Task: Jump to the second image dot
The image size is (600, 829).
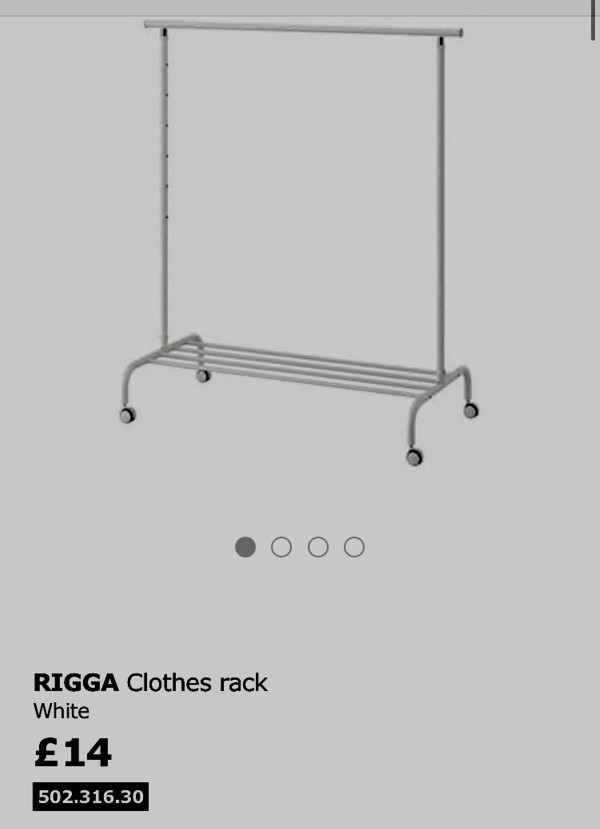Action: [x=282, y=547]
